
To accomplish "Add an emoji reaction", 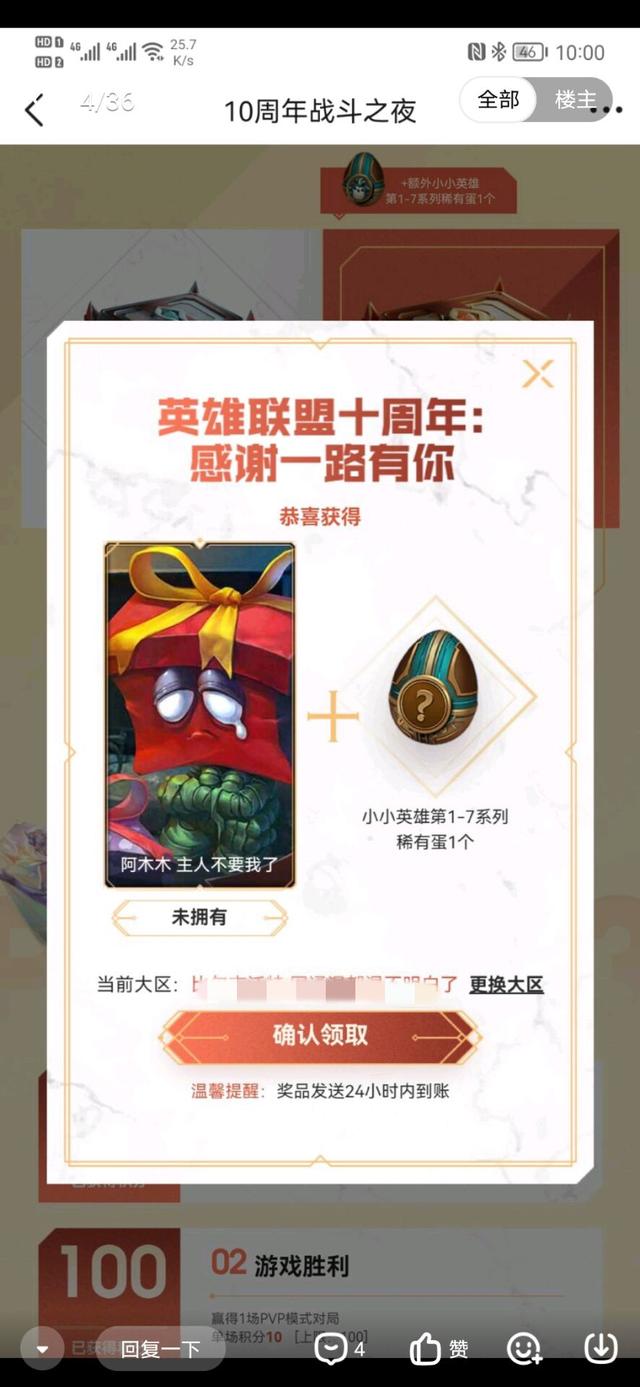I will (x=524, y=1349).
